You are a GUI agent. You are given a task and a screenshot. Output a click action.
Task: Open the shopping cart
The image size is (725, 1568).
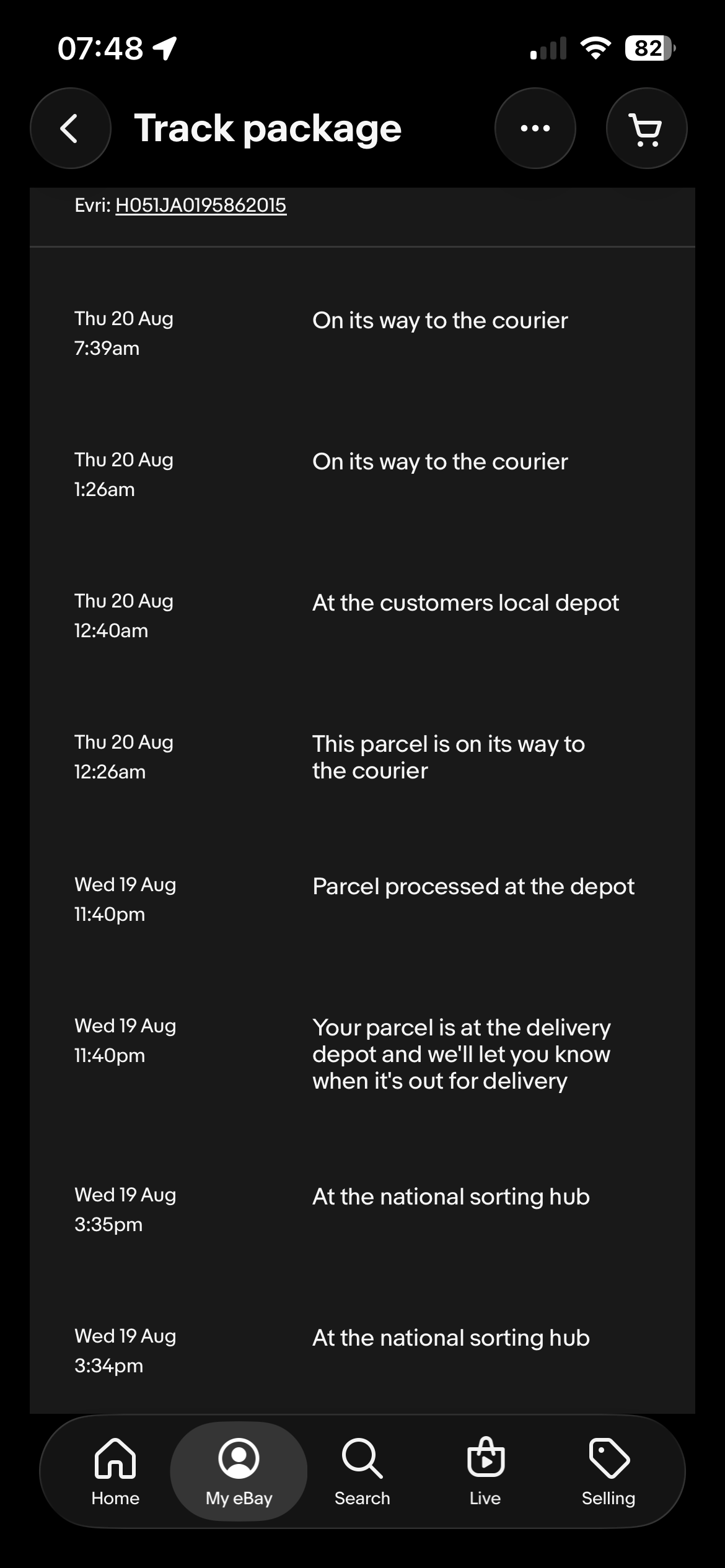tap(646, 128)
